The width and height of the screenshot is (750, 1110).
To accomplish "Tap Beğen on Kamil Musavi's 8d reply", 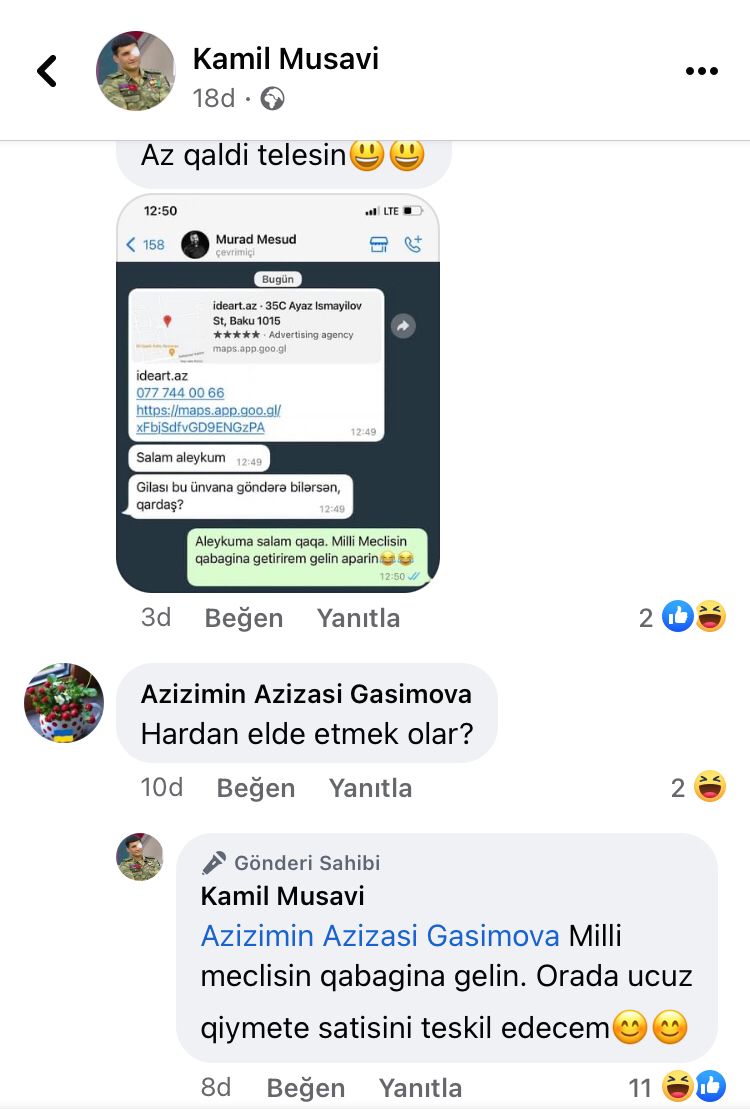I will [304, 1087].
